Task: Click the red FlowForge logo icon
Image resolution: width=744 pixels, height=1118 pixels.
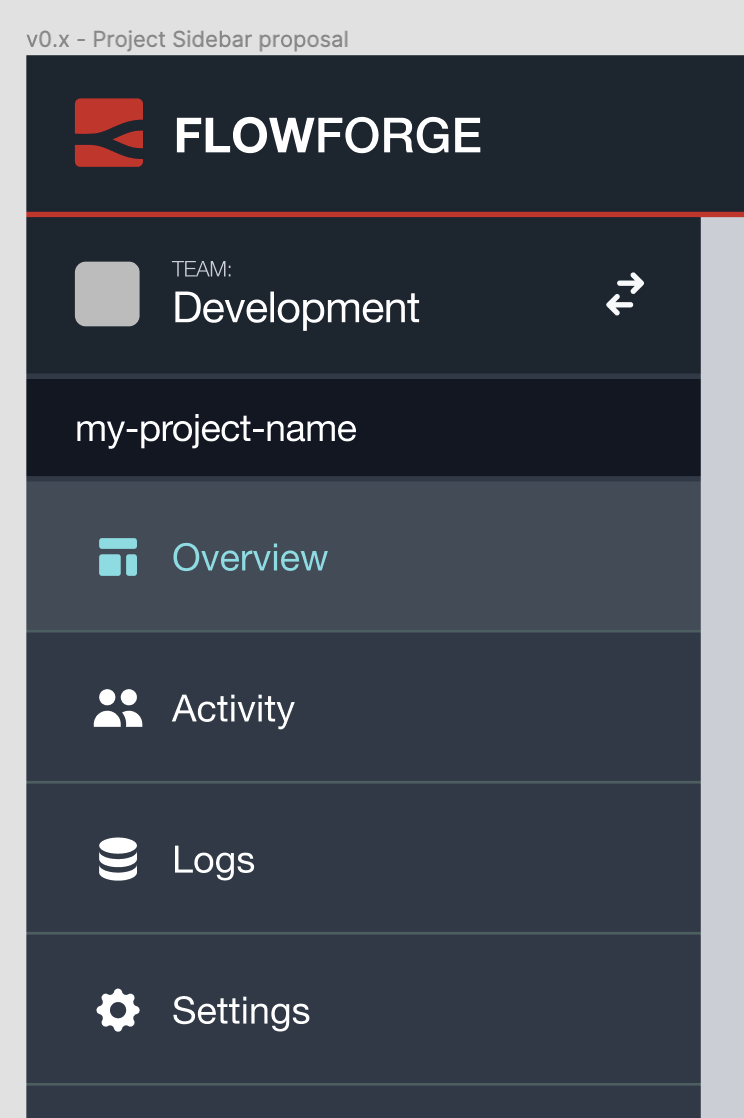Action: pos(107,133)
